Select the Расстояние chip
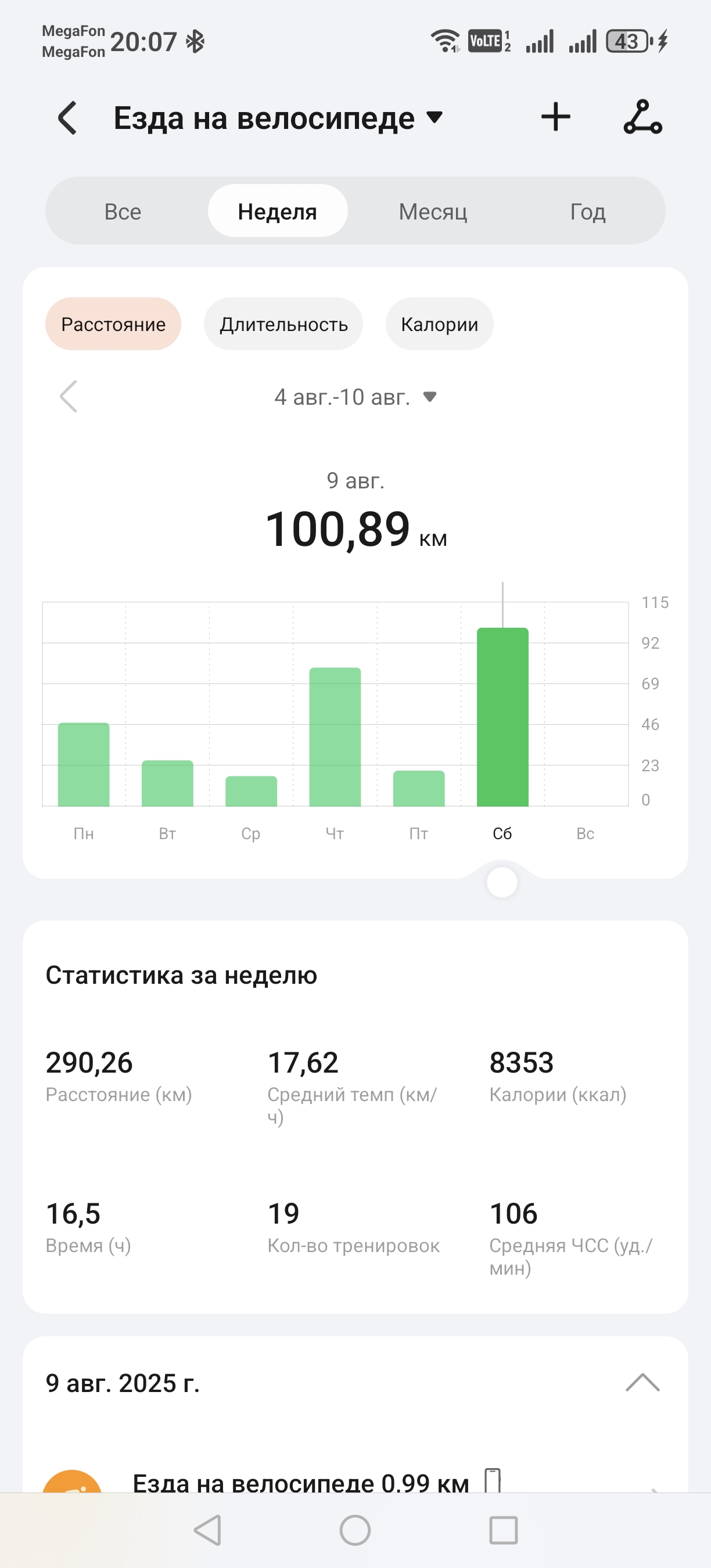The width and height of the screenshot is (711, 1568). click(x=113, y=324)
